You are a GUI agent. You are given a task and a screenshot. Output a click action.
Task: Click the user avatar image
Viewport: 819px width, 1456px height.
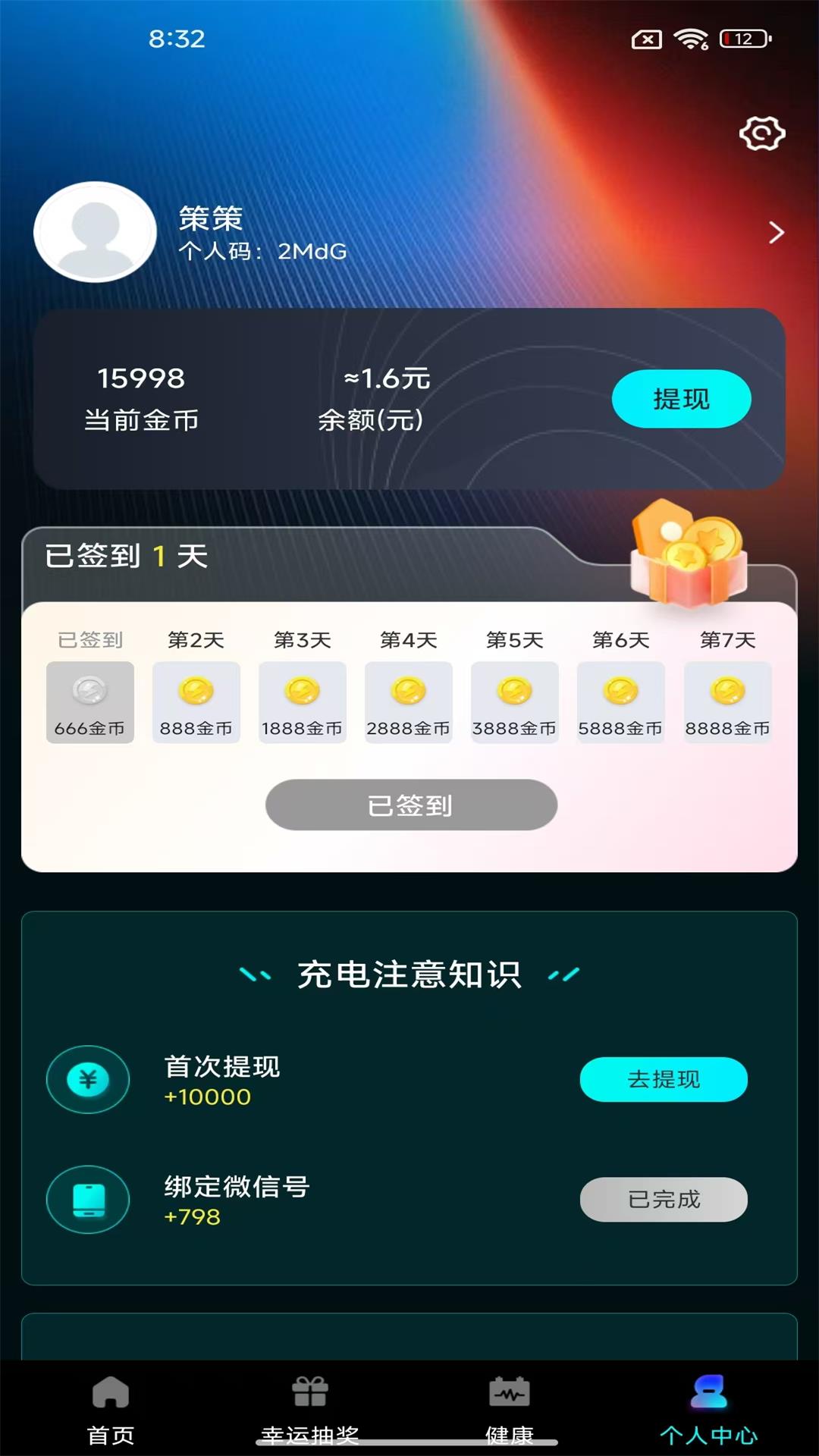click(x=95, y=231)
